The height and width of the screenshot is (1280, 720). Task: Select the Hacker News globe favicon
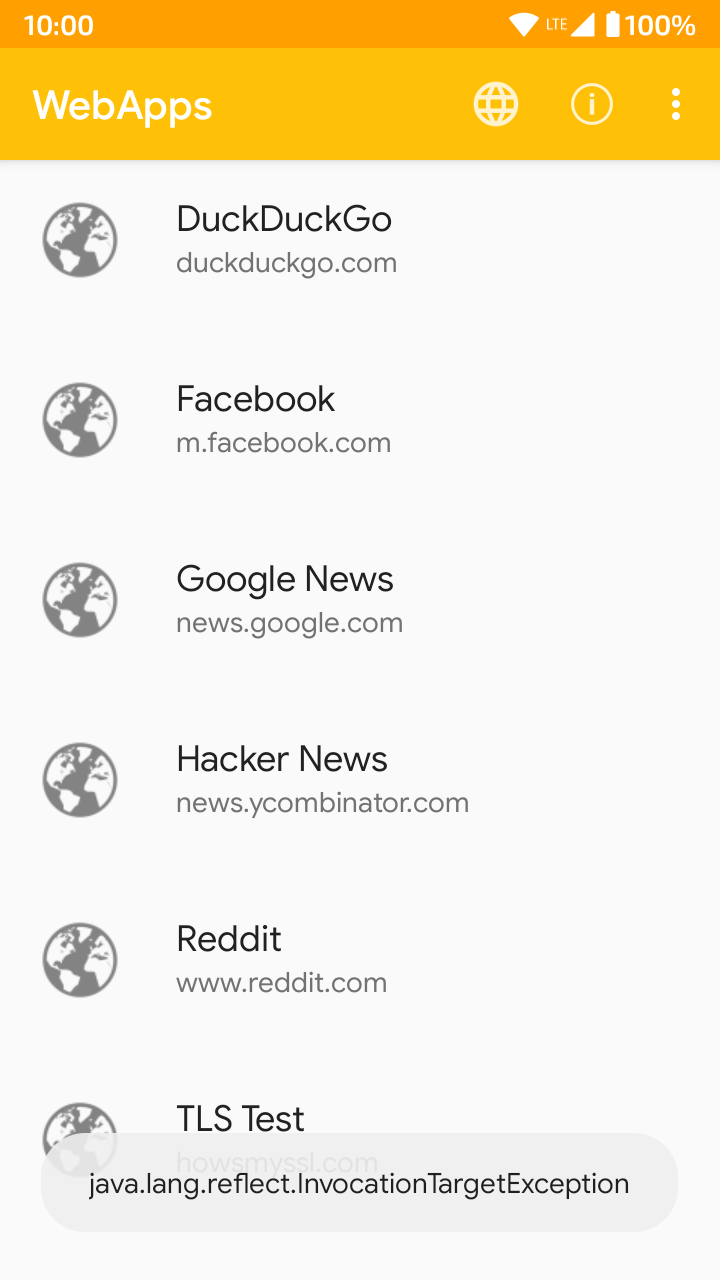tap(80, 779)
